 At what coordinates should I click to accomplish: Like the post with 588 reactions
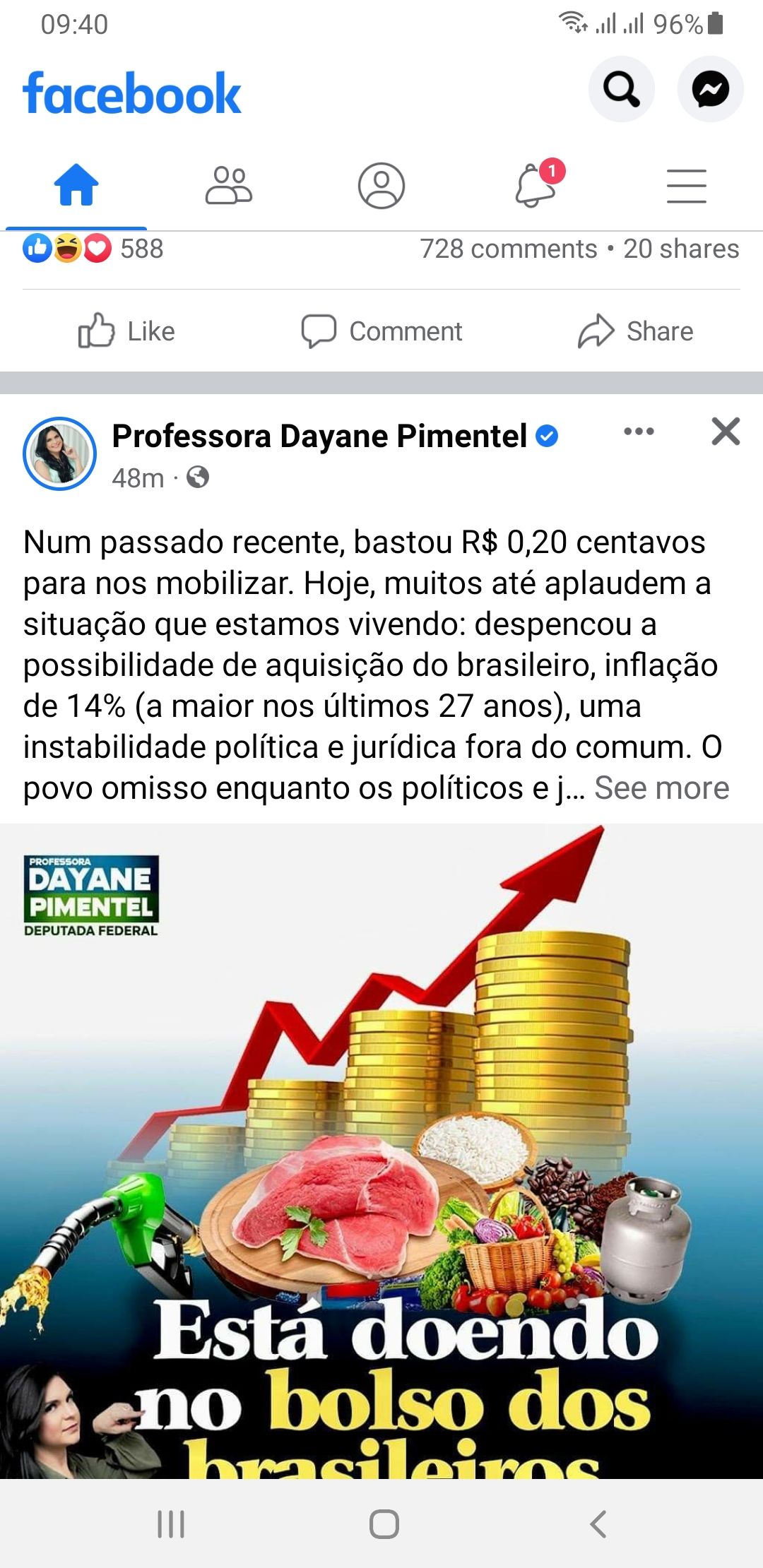pyautogui.click(x=127, y=331)
